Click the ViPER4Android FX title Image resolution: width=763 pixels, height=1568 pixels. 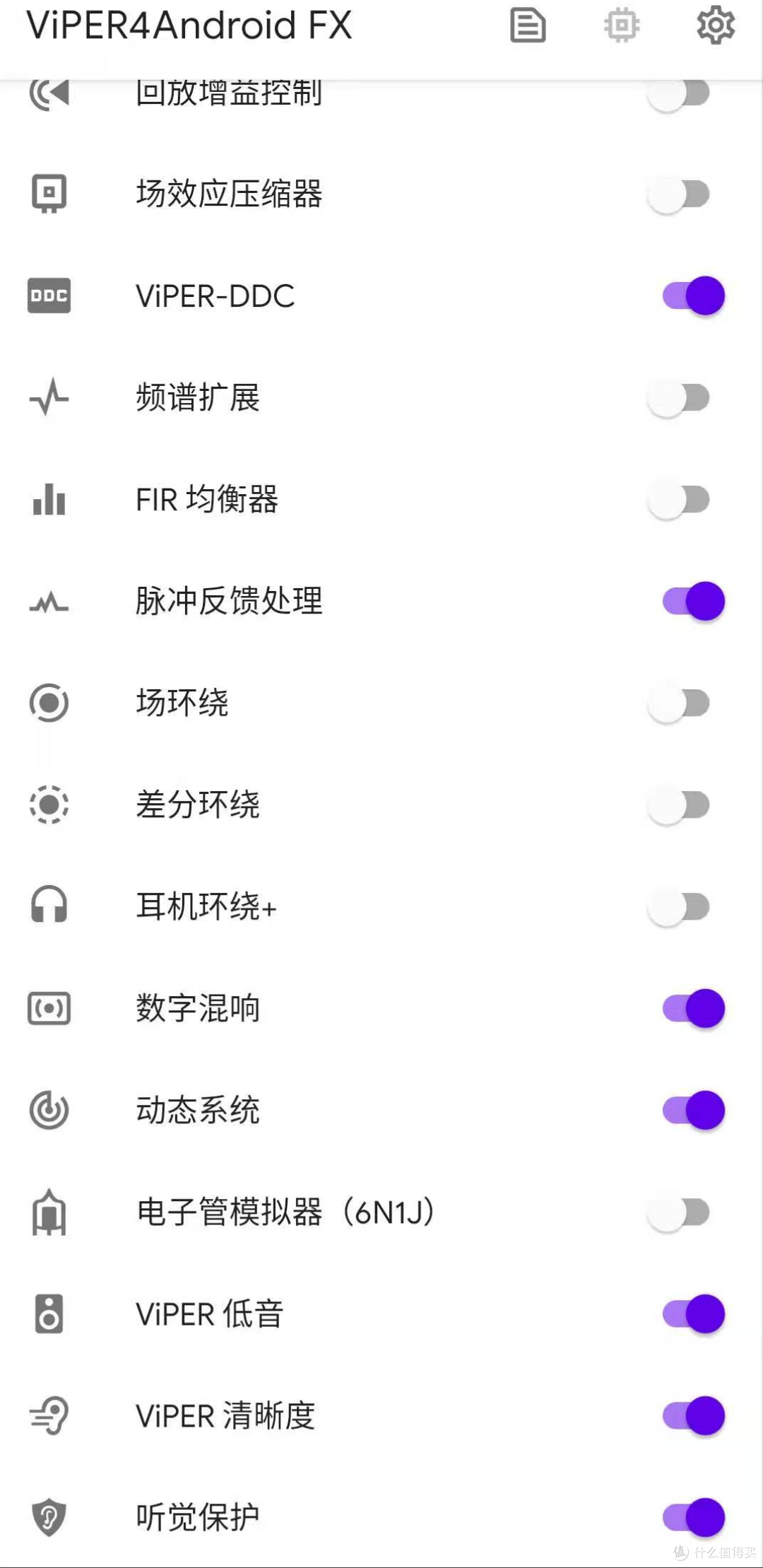click(191, 27)
